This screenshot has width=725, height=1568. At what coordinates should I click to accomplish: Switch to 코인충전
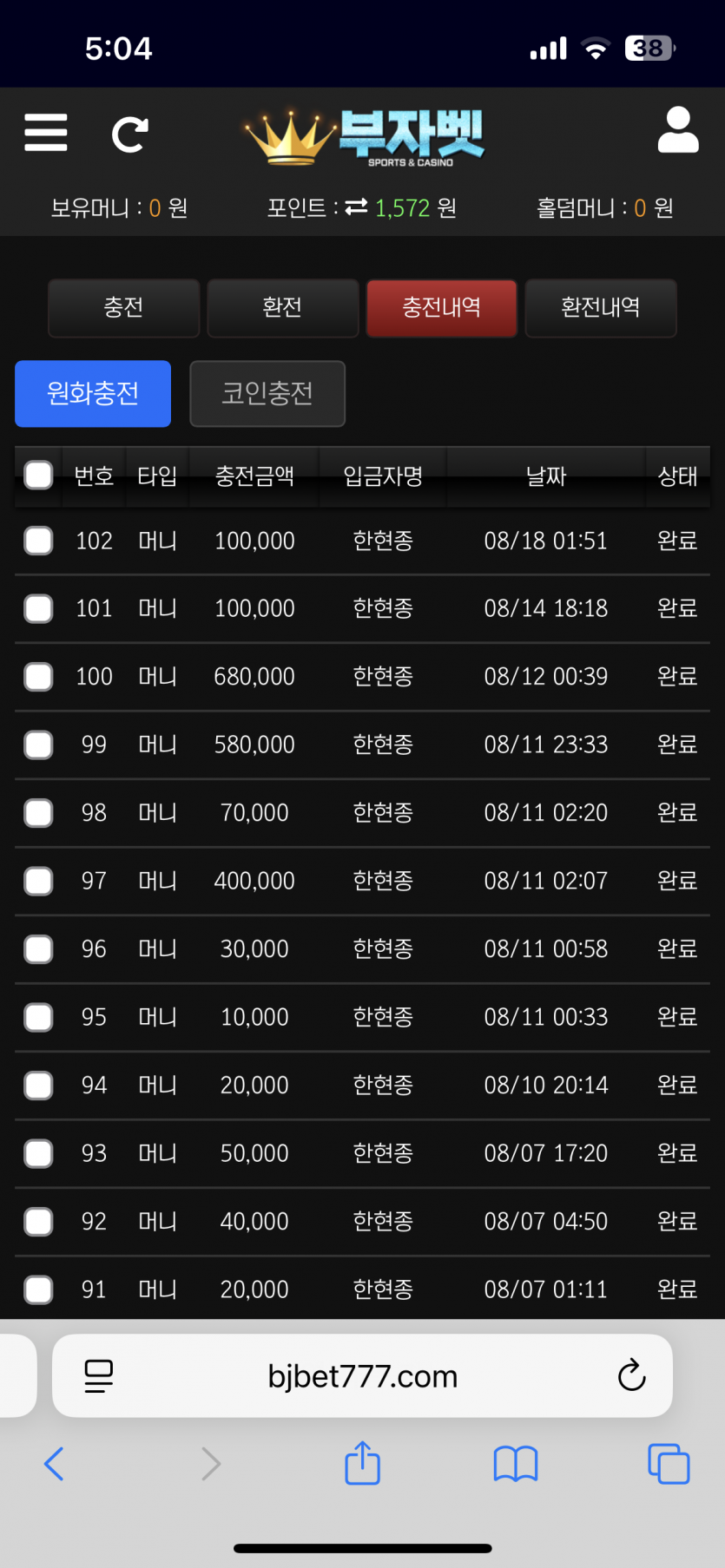[267, 393]
